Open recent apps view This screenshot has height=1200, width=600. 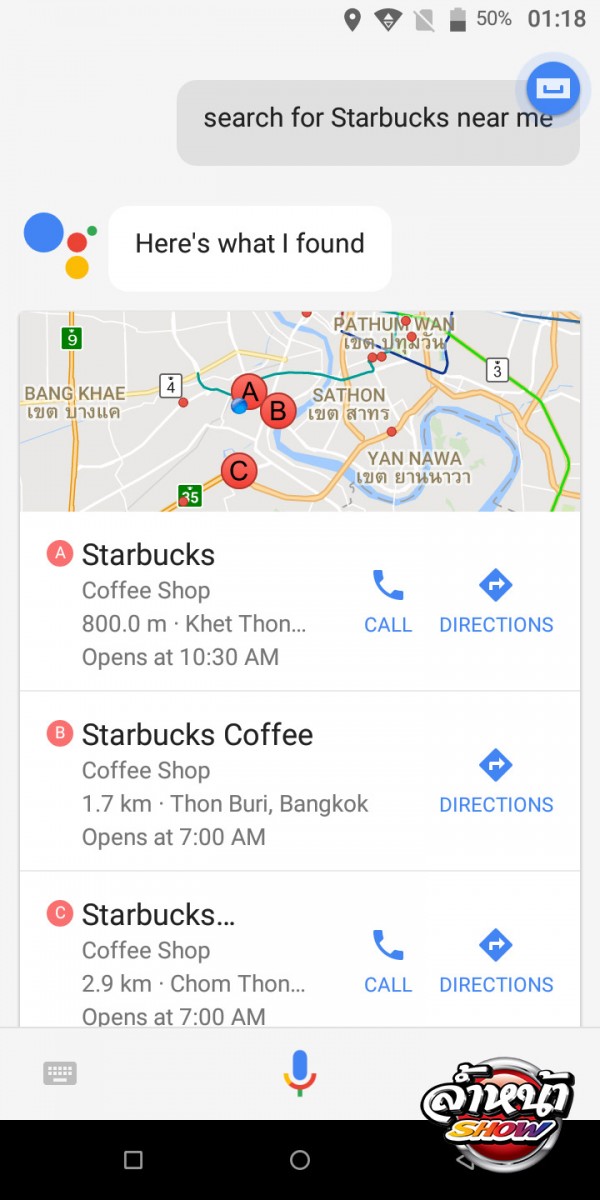(x=133, y=1160)
